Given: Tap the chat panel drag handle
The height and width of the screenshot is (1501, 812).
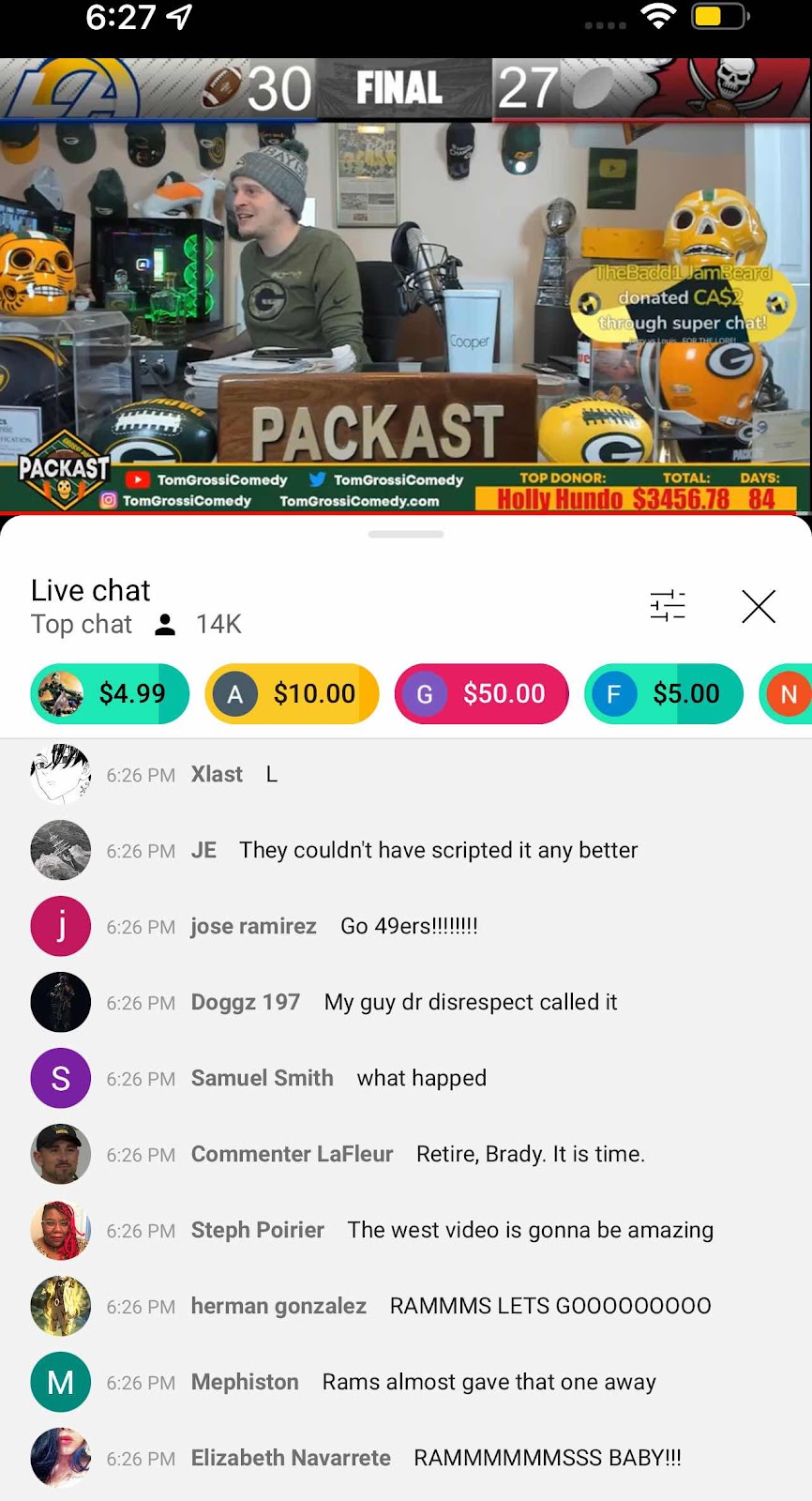Looking at the screenshot, I should (406, 535).
